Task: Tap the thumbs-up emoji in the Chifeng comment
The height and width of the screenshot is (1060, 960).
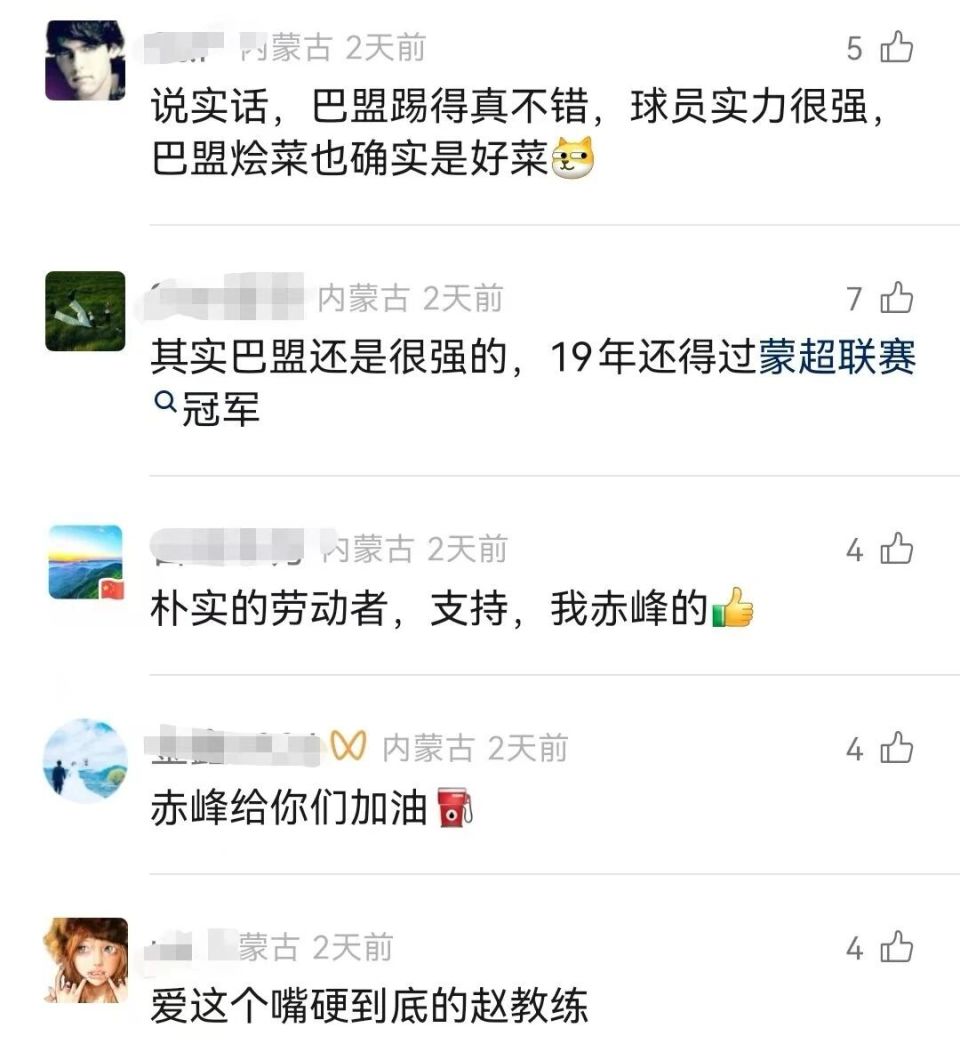Action: tap(734, 608)
